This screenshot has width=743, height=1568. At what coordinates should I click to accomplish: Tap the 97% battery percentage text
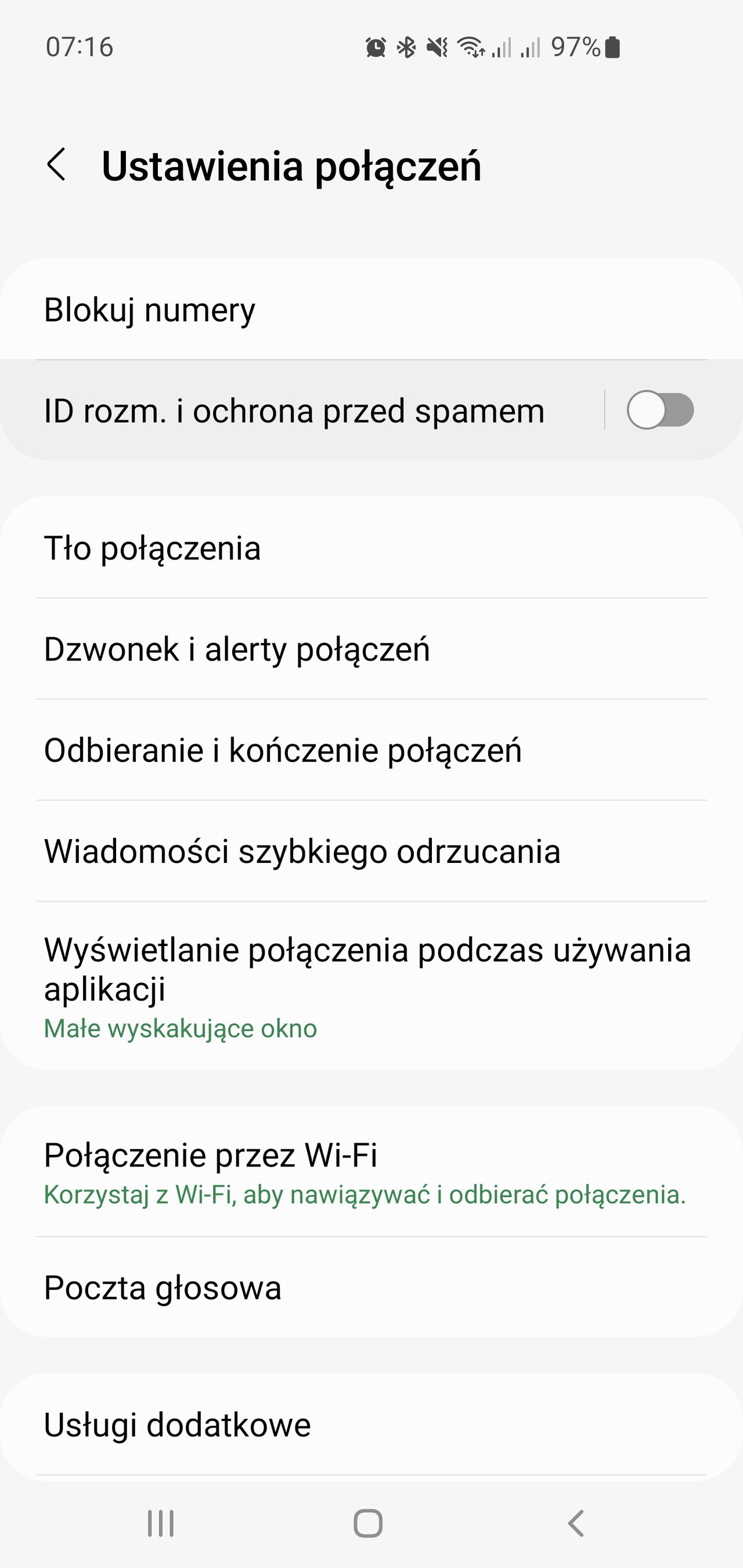575,46
